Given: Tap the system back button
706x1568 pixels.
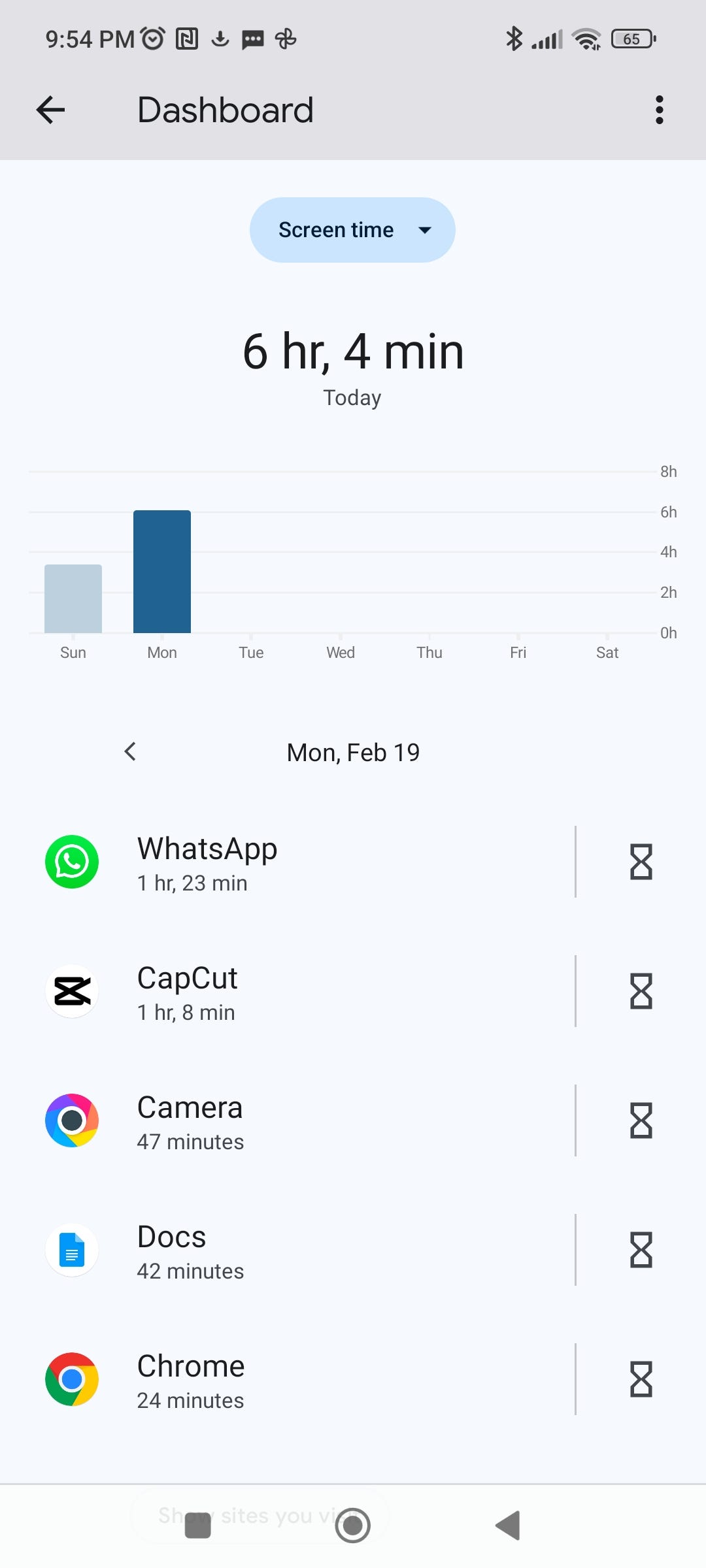Looking at the screenshot, I should pos(508,1526).
